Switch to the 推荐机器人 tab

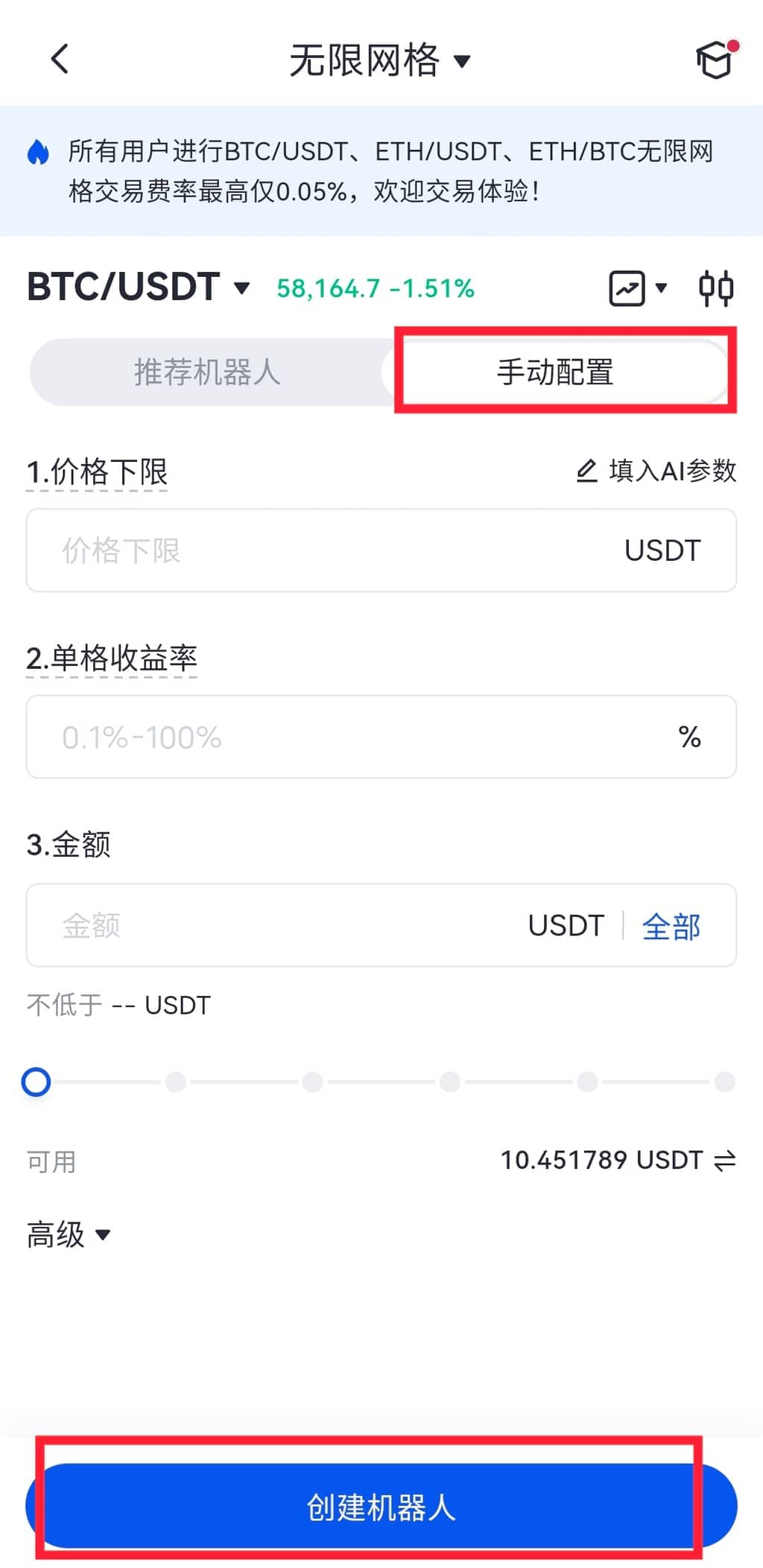click(x=207, y=372)
